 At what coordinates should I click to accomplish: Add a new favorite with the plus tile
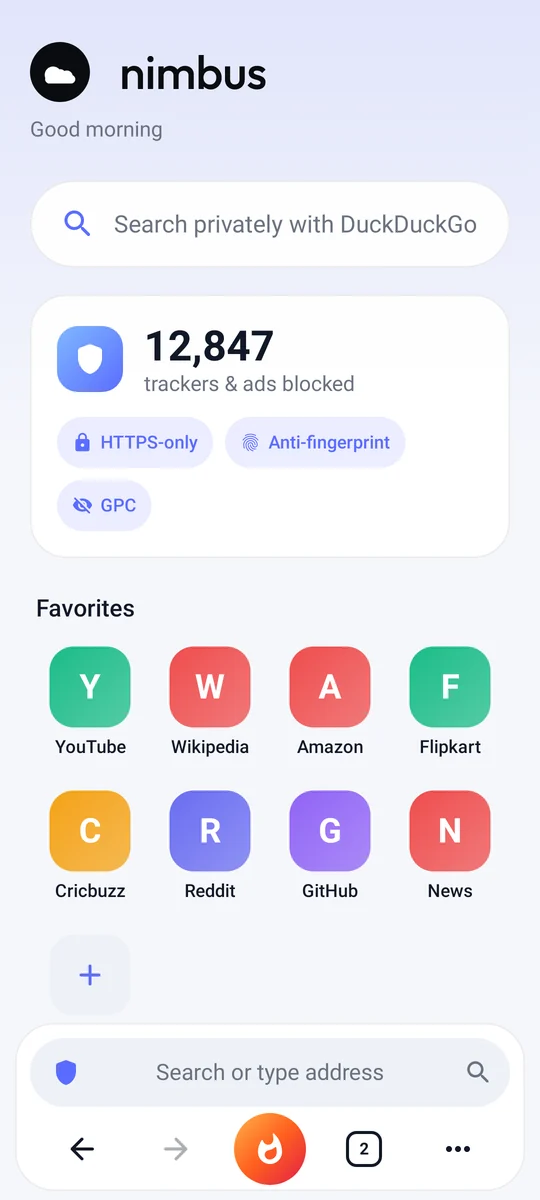[x=90, y=975]
